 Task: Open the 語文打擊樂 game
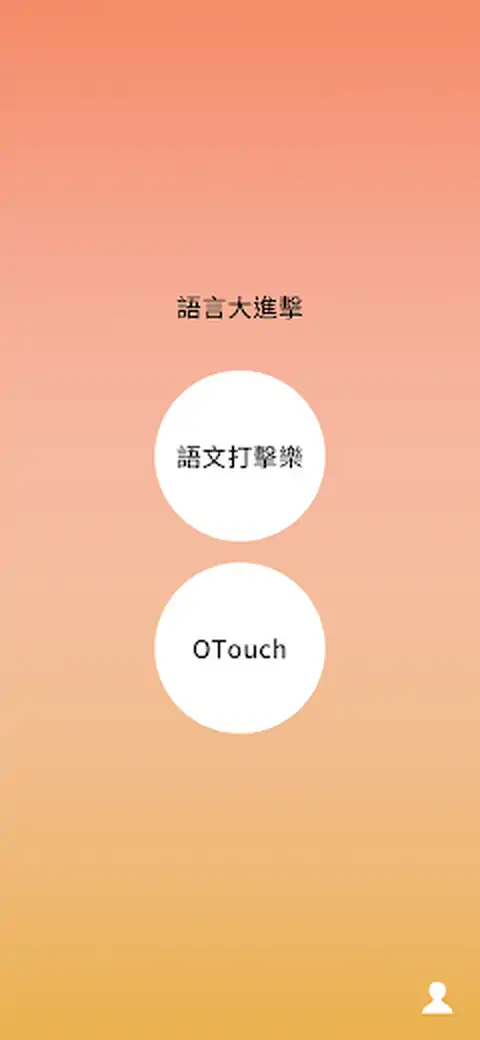tap(240, 456)
